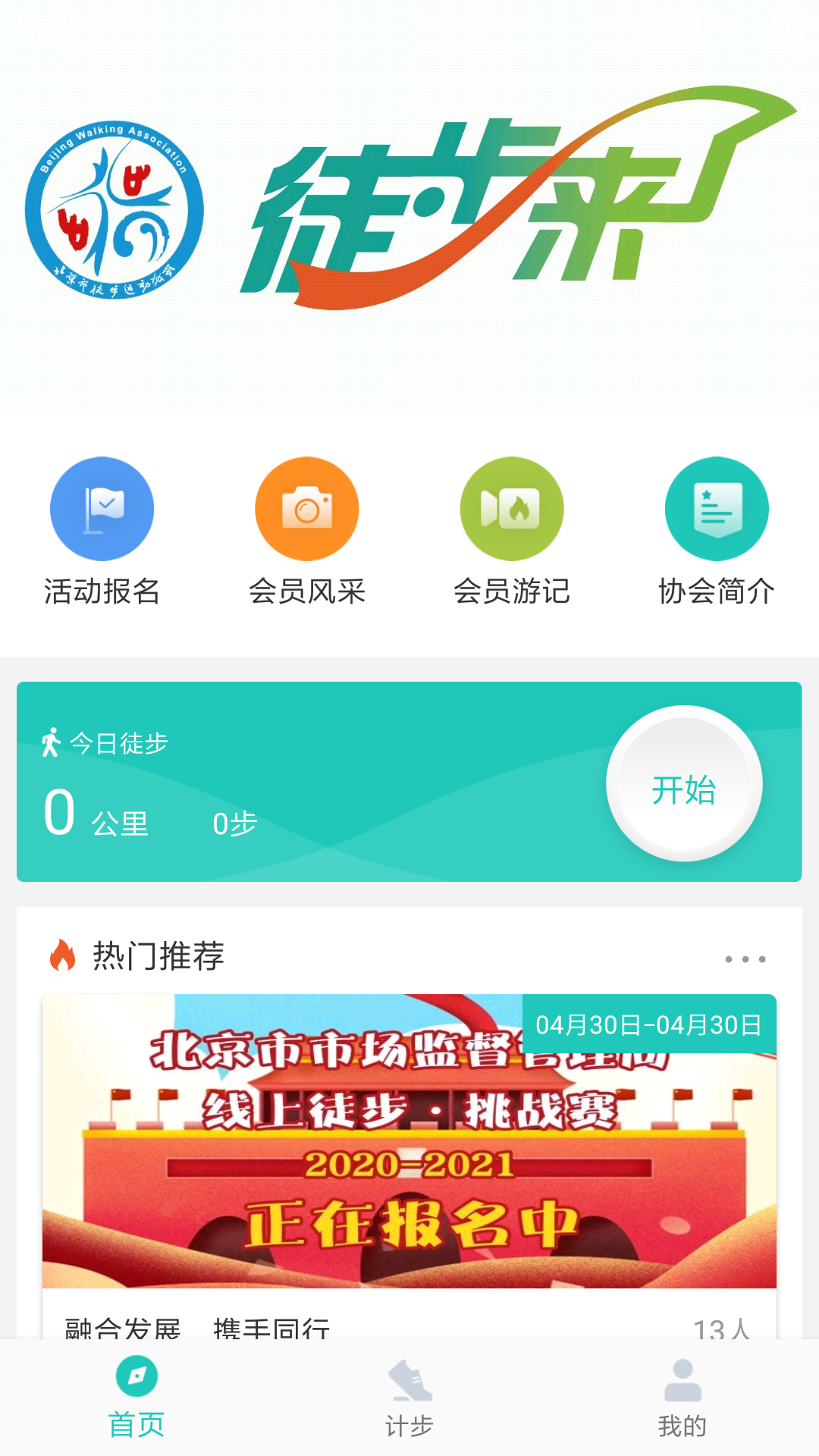Expand more options via the ellipsis in 热门推荐

click(x=750, y=957)
